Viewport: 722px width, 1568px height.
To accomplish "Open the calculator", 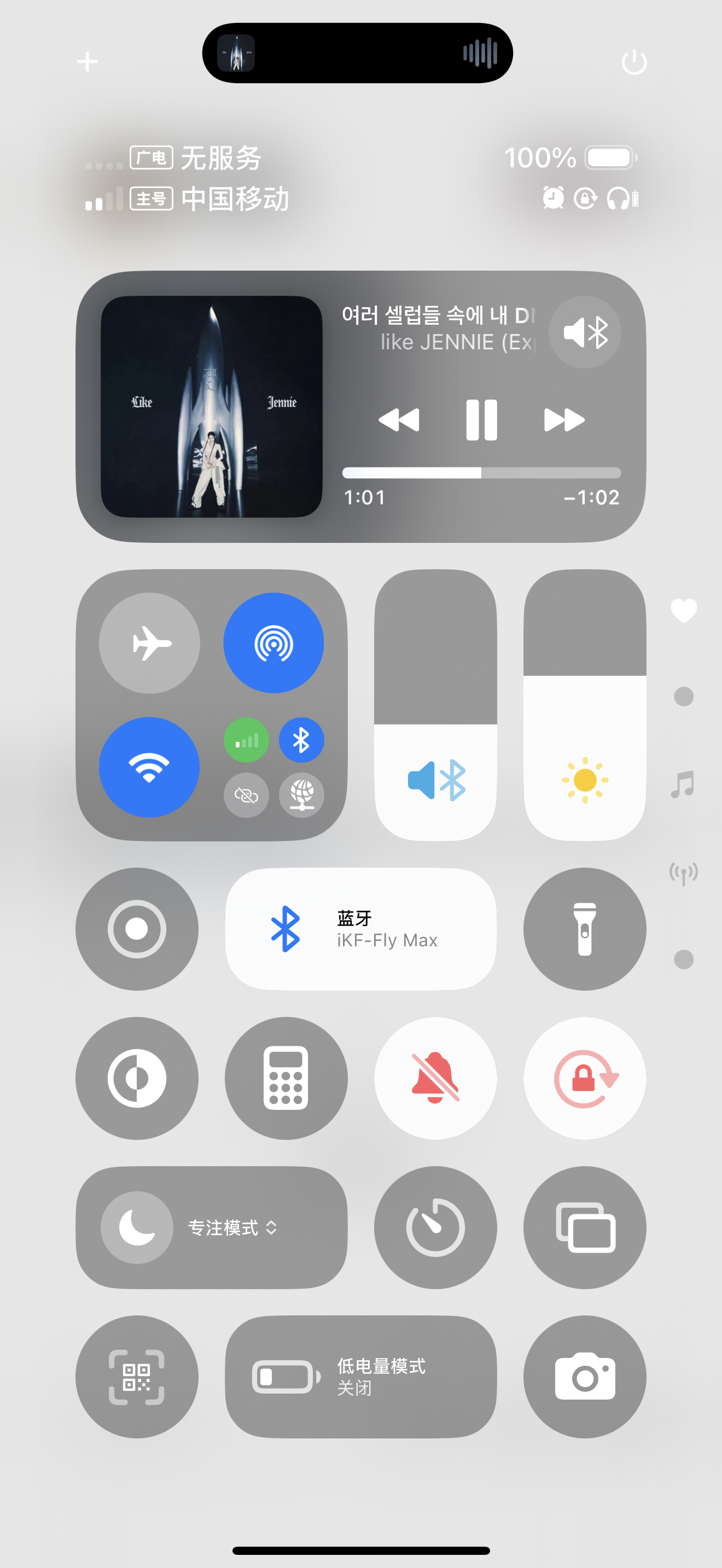I will tap(286, 1078).
